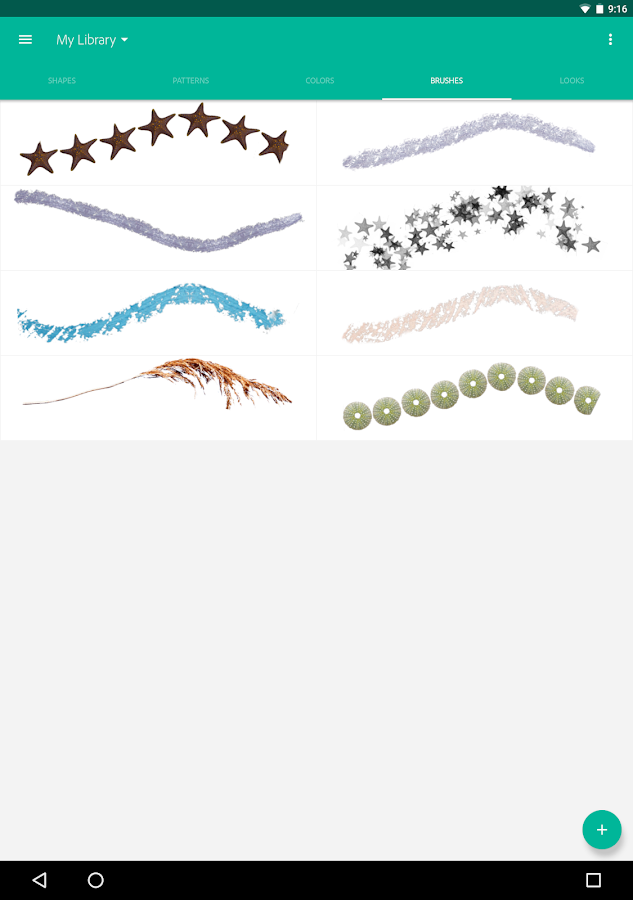Open the brown starfish brush
The image size is (633, 900).
click(x=158, y=143)
